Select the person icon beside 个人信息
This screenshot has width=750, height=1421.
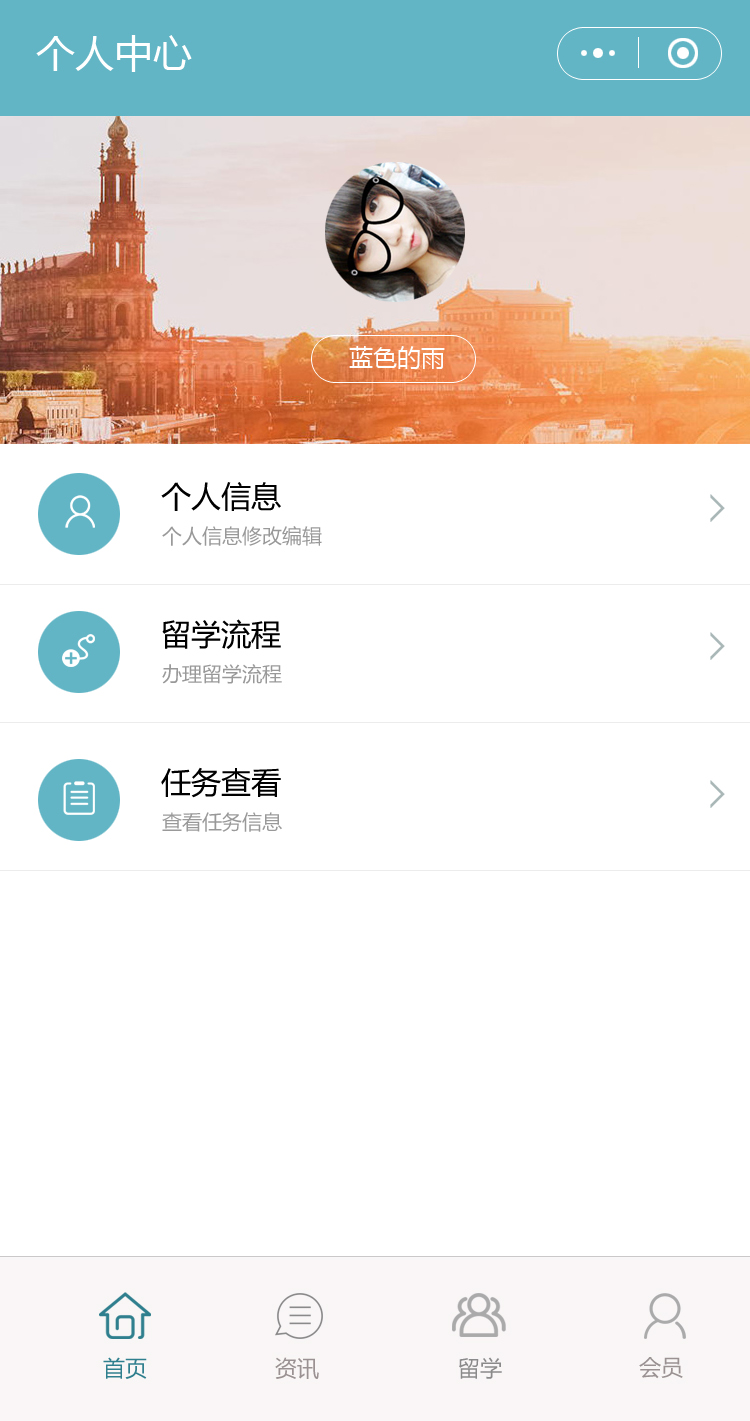(79, 513)
